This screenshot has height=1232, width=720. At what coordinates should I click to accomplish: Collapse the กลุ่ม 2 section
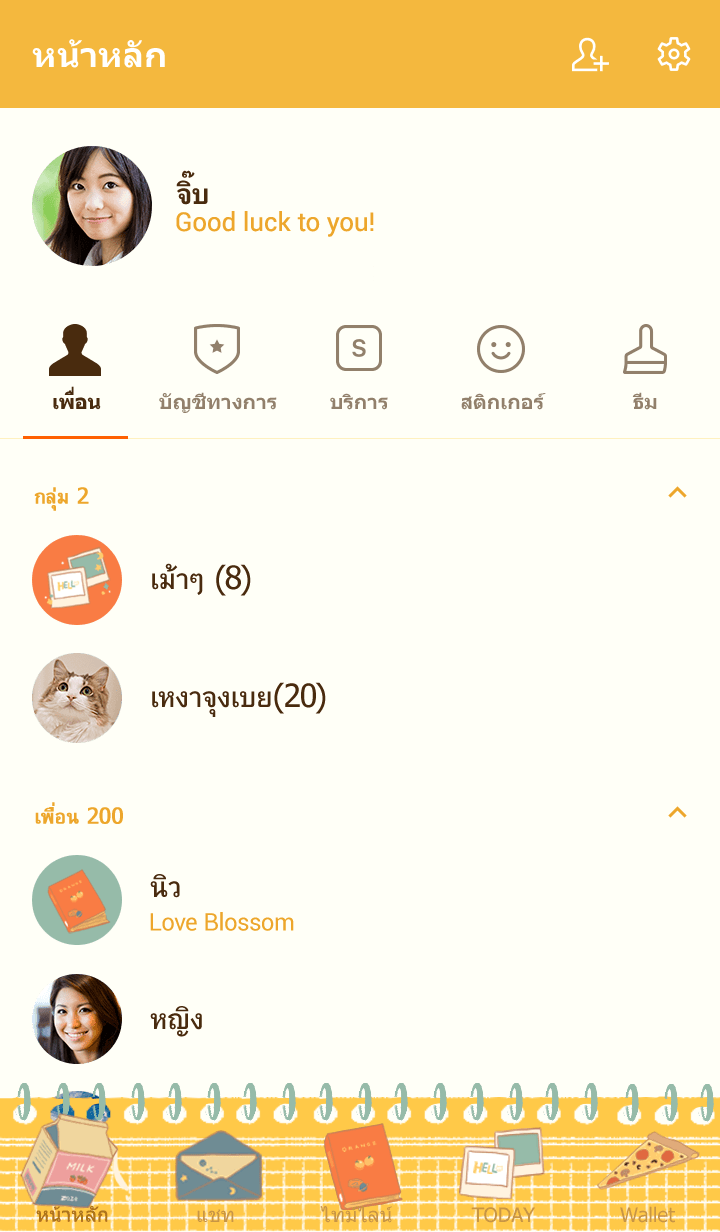click(677, 492)
